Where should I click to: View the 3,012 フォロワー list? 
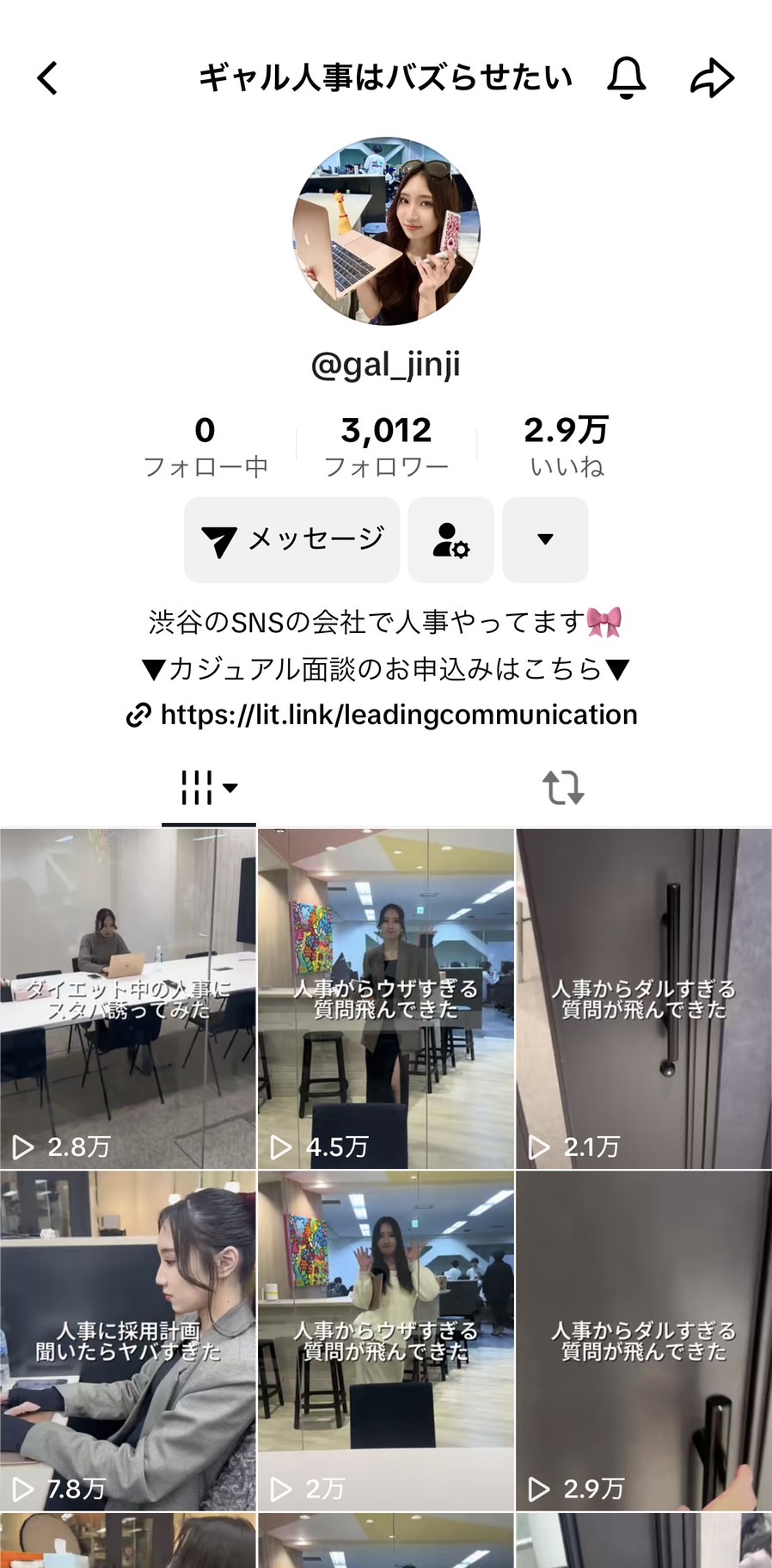386,446
